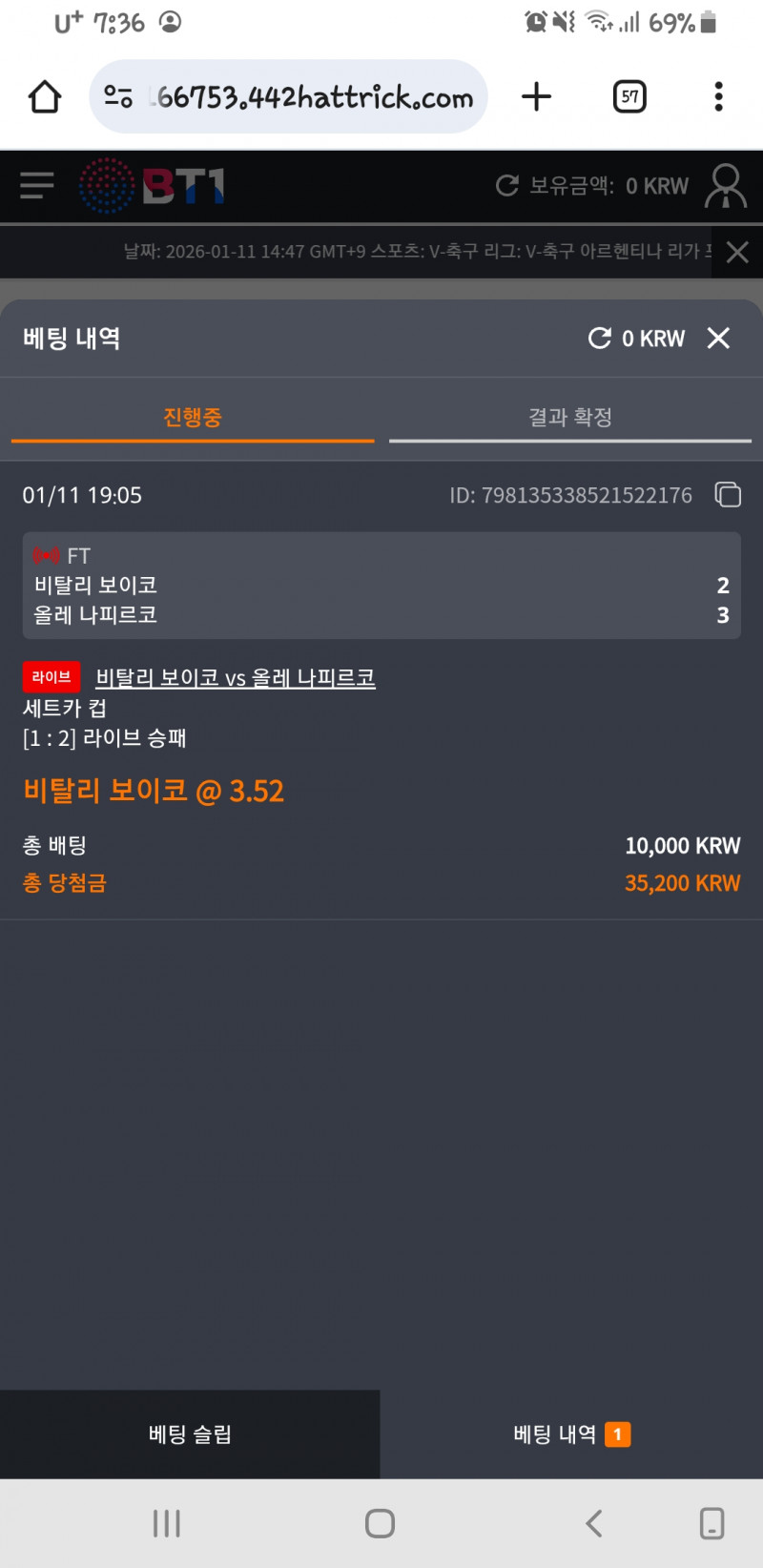Go to the browser home page
This screenshot has height=1568, width=763.
tap(45, 96)
